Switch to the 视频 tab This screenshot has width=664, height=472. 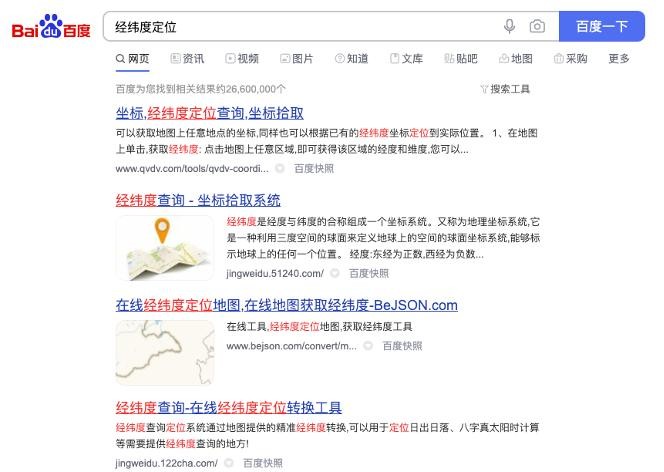(x=241, y=59)
